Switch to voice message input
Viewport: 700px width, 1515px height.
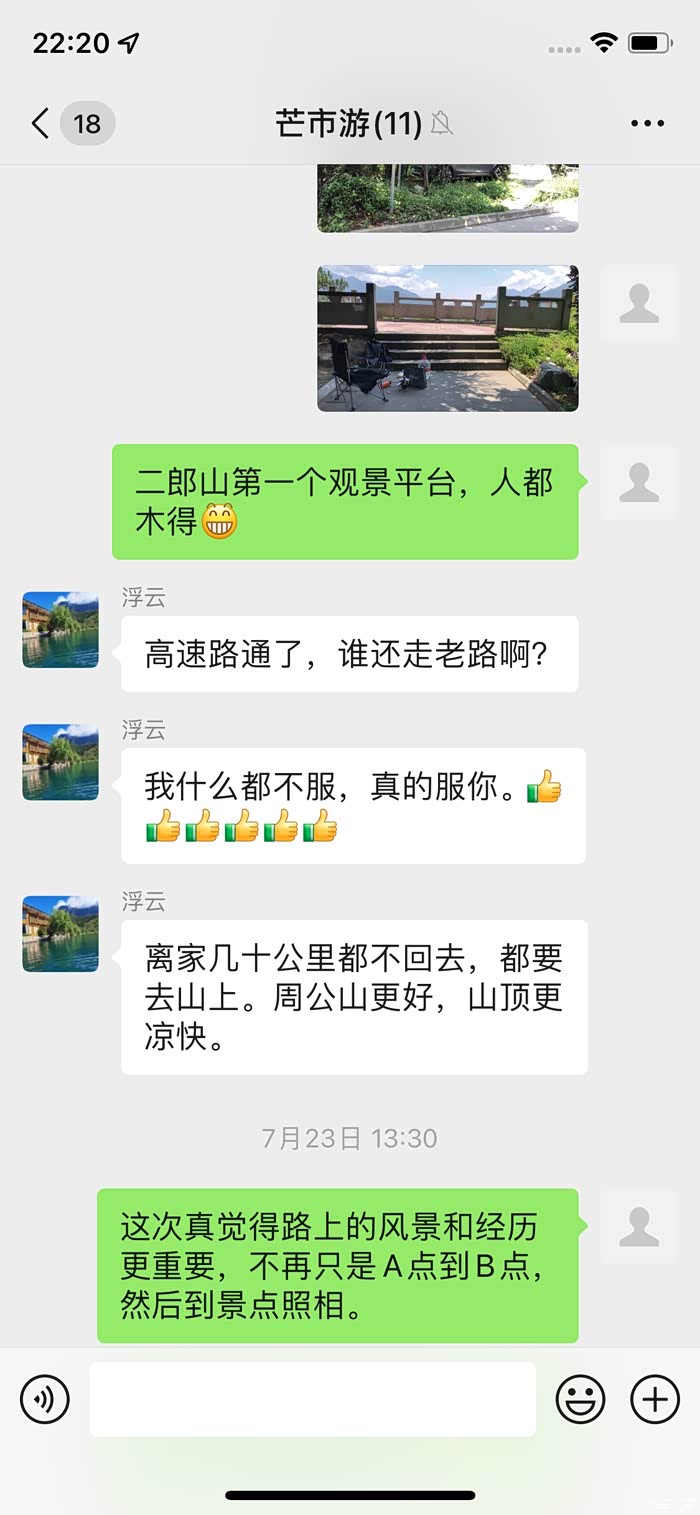point(45,1399)
